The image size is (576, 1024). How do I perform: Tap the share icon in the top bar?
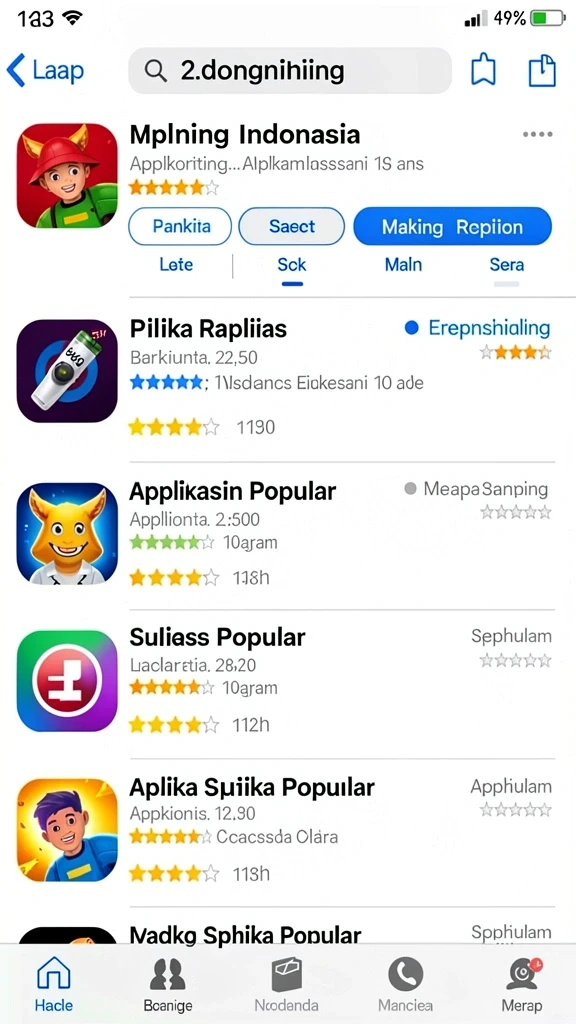(x=542, y=71)
